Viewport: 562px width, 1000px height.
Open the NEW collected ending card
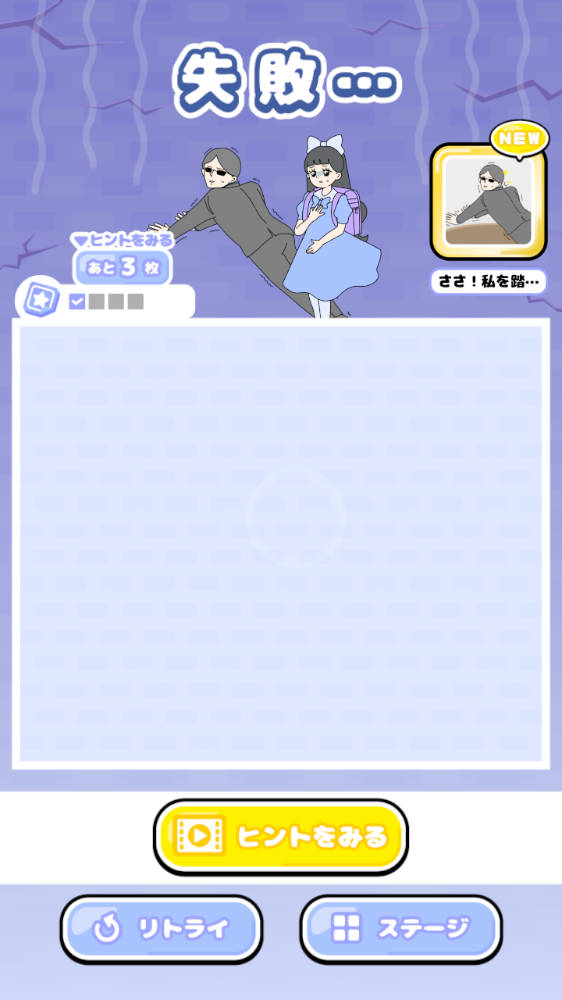(x=489, y=202)
